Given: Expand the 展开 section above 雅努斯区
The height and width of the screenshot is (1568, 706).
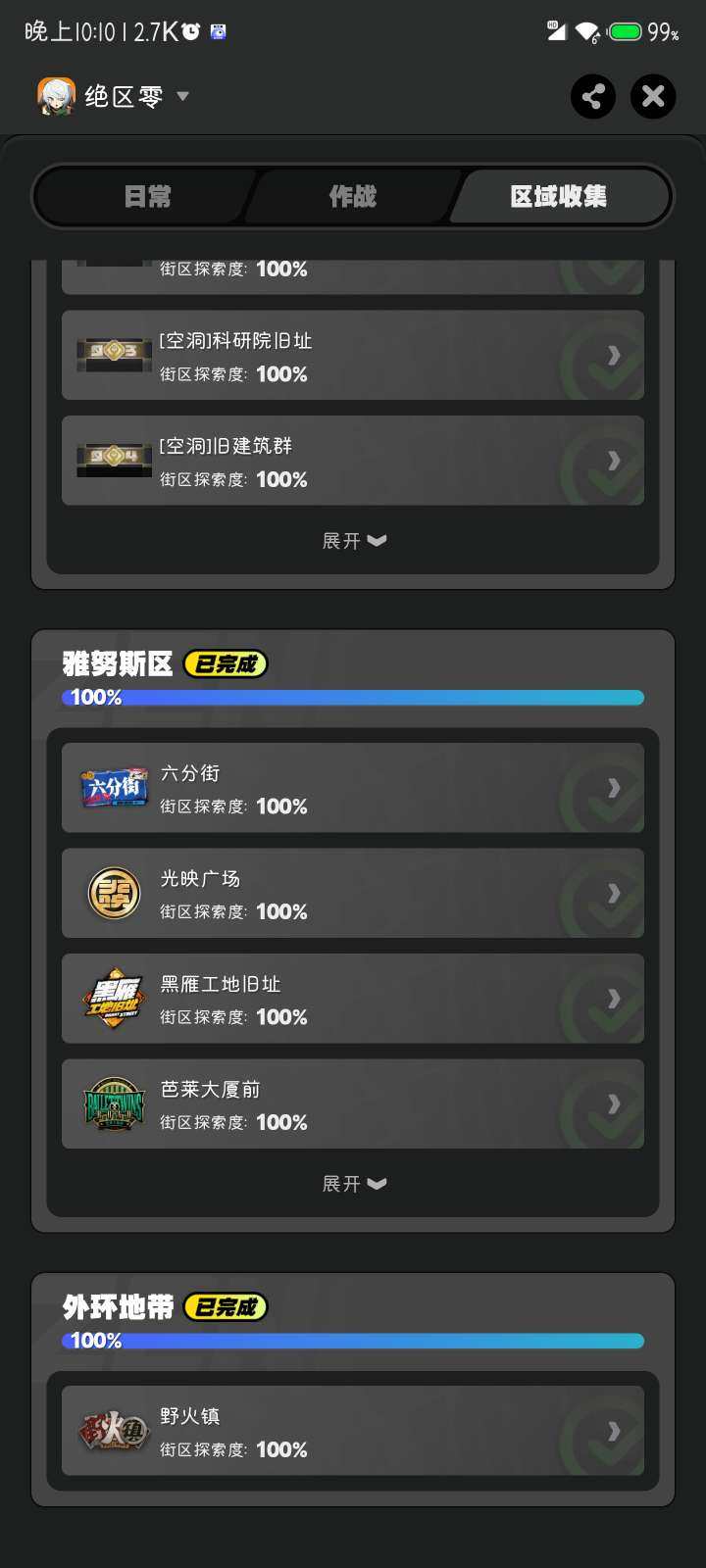Looking at the screenshot, I should coord(353,540).
